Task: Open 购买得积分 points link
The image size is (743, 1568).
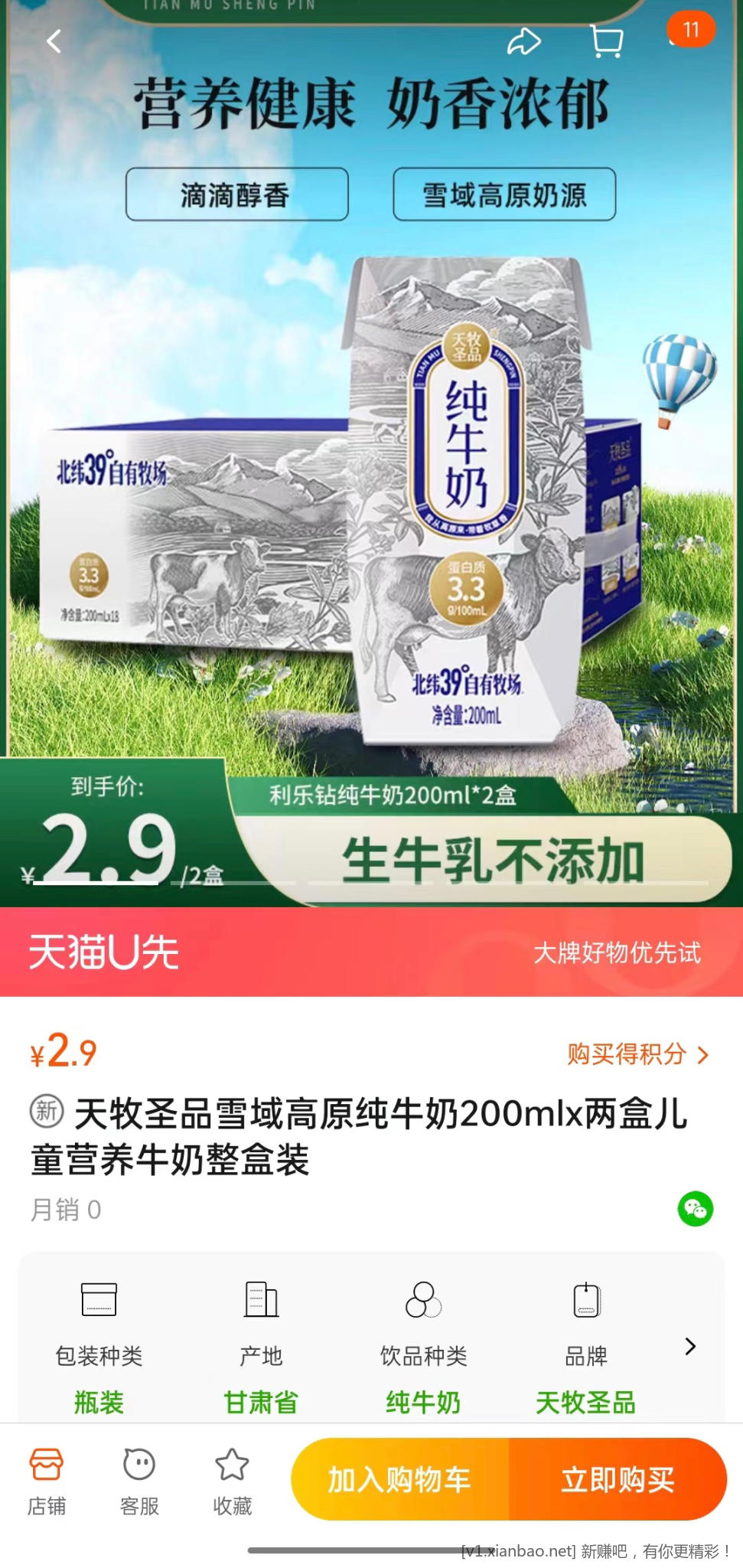Action: click(x=637, y=1054)
